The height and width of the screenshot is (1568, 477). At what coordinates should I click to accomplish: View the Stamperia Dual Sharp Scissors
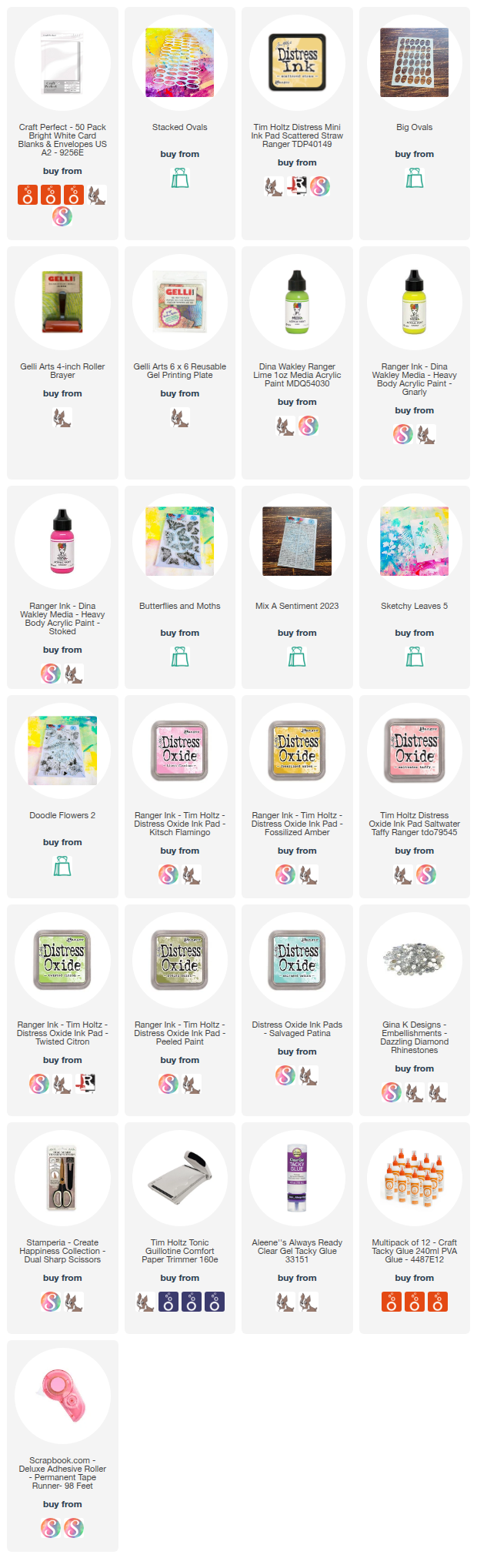[x=62, y=1178]
